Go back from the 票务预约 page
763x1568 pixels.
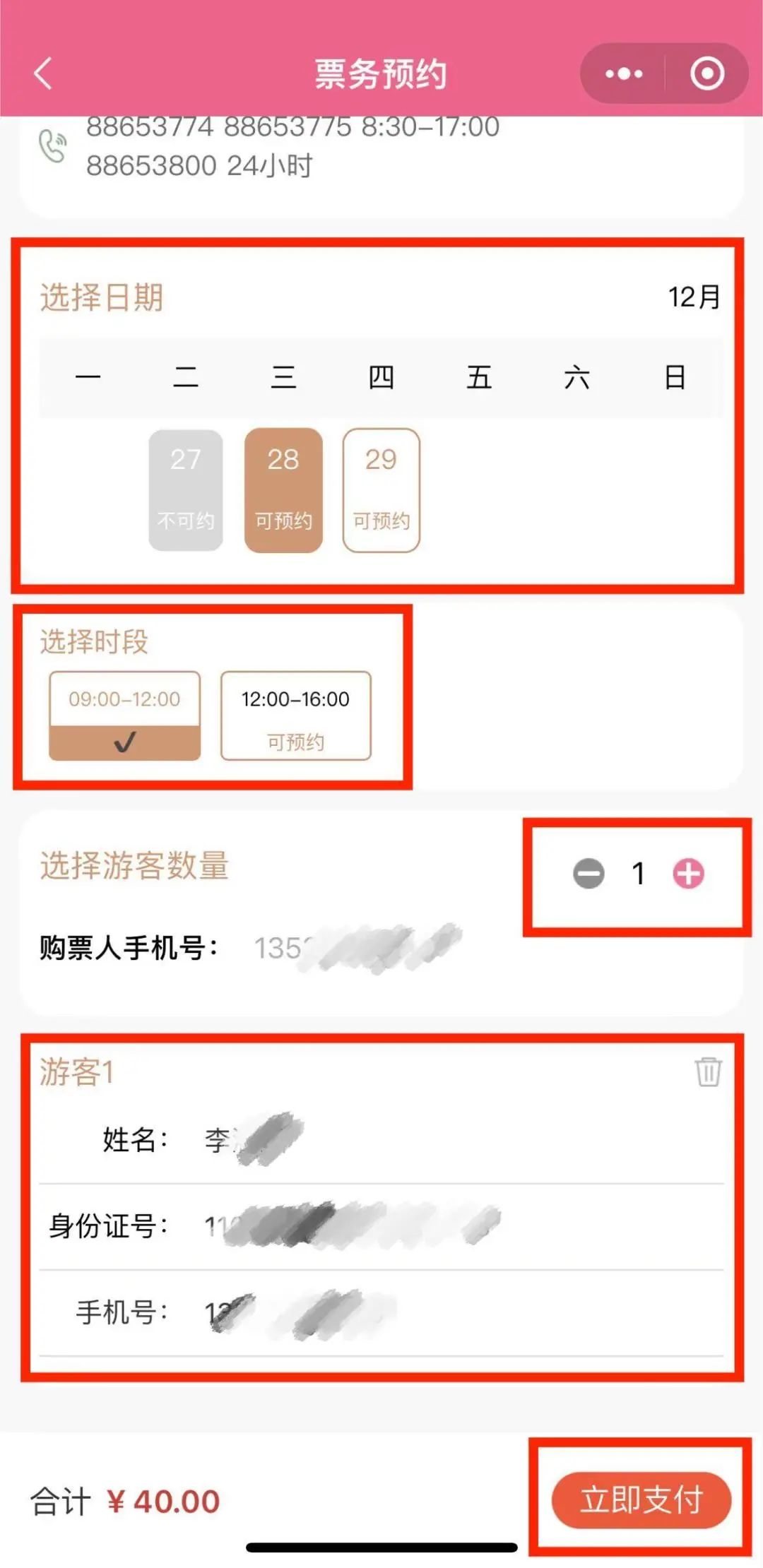pos(44,73)
